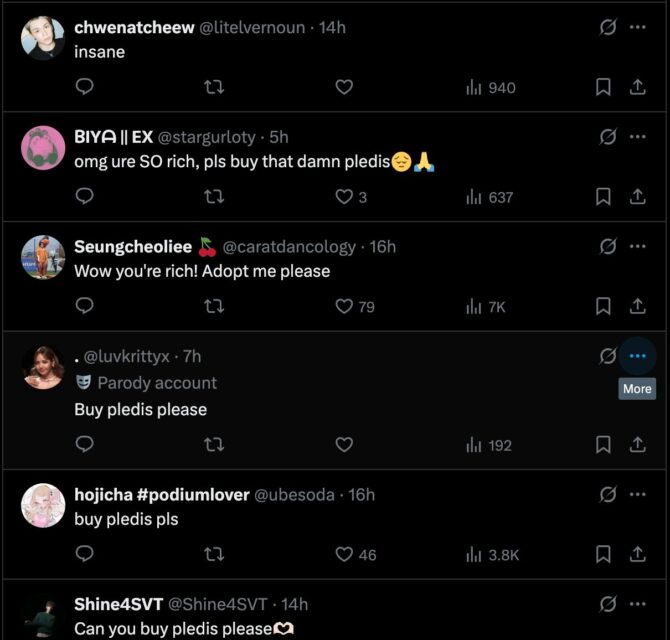Like BIYA || EX's post
This screenshot has width=670, height=640.
click(344, 197)
